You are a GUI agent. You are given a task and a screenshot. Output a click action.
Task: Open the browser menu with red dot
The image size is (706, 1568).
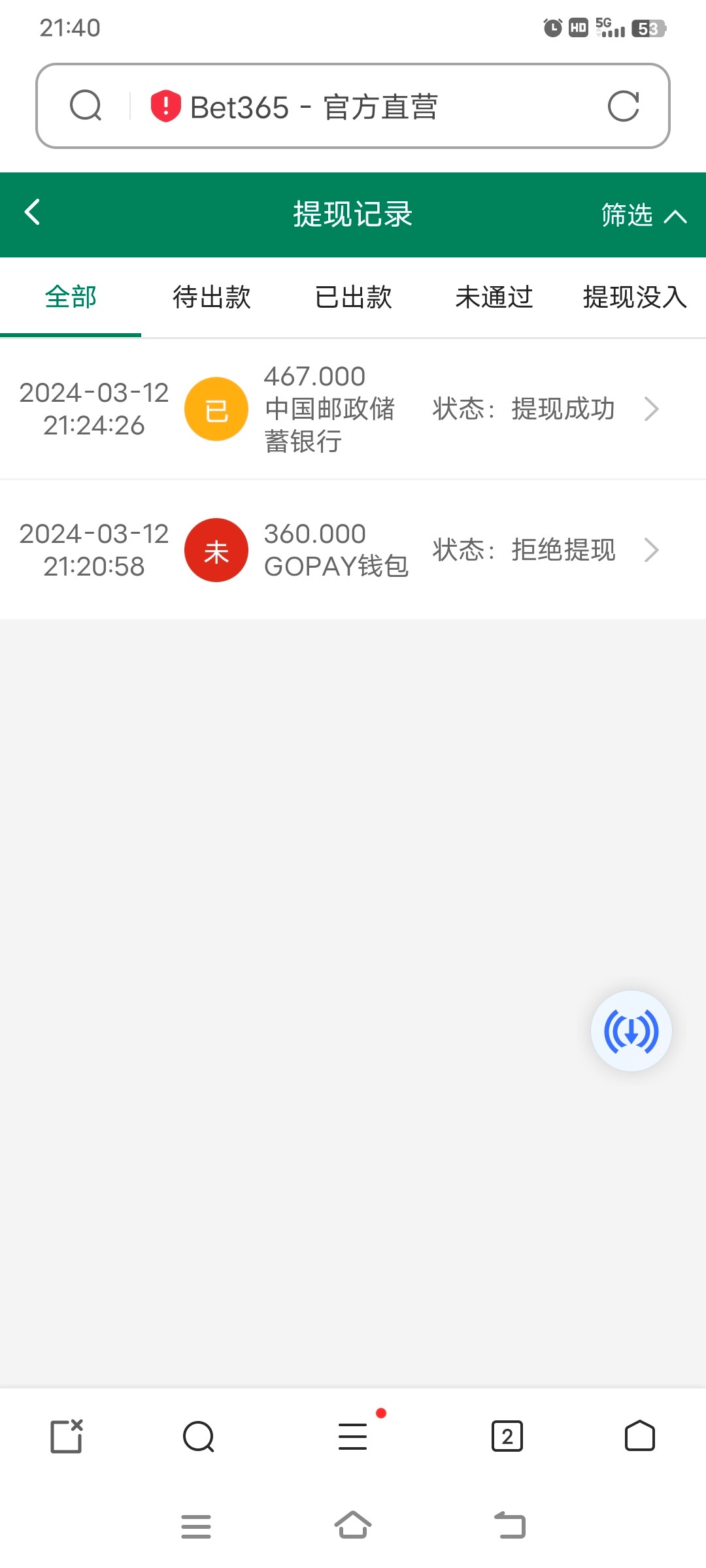(353, 1437)
